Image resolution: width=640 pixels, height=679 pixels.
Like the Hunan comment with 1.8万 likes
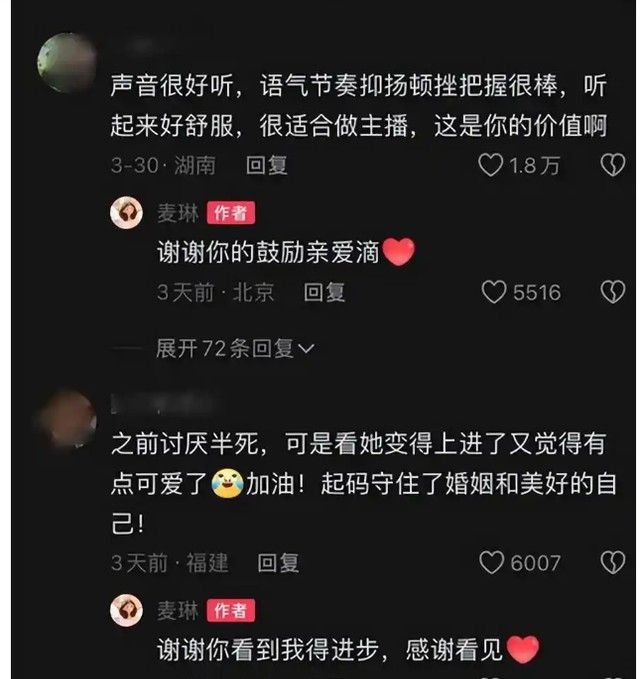pos(491,165)
